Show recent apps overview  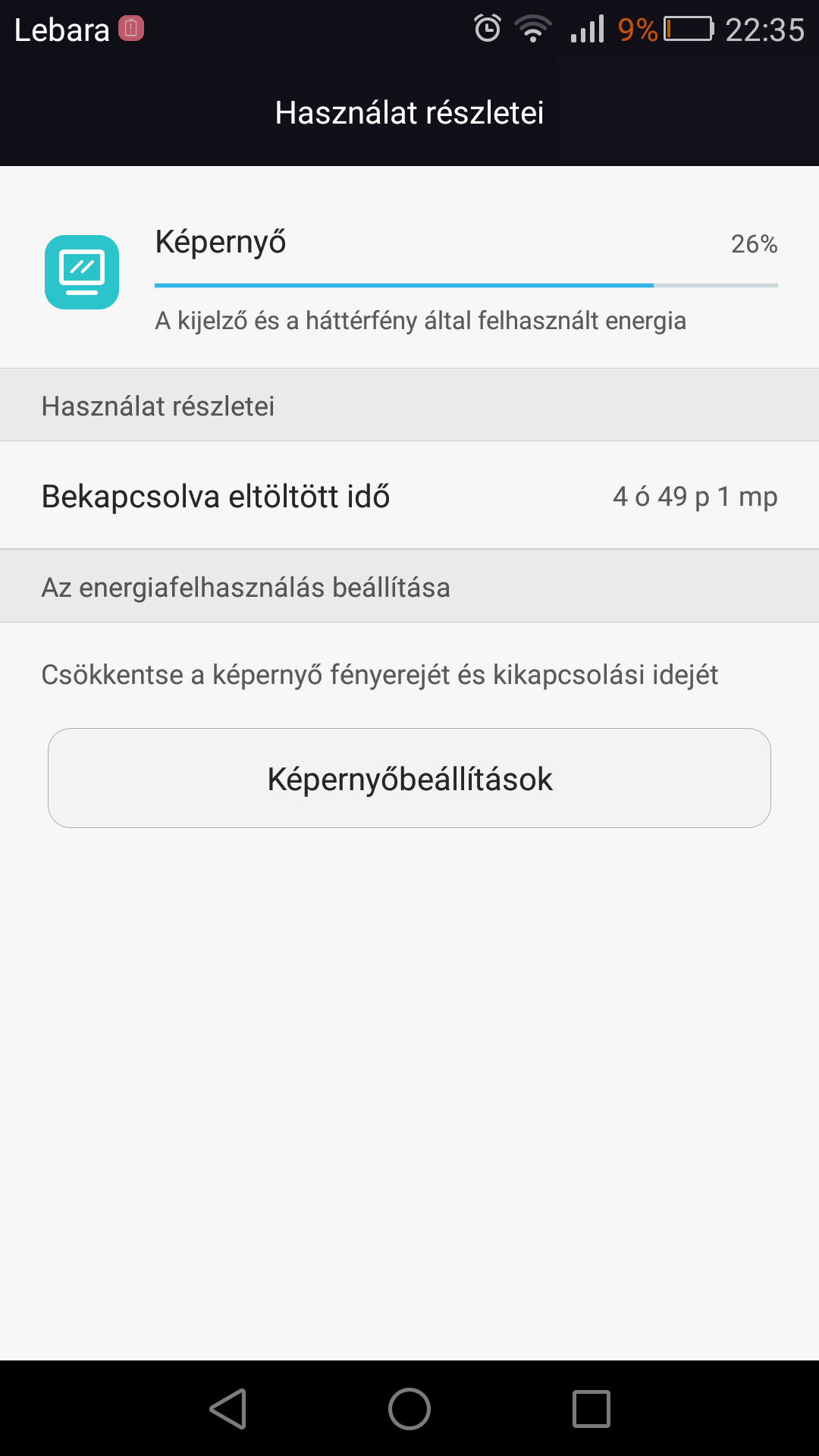(591, 1409)
